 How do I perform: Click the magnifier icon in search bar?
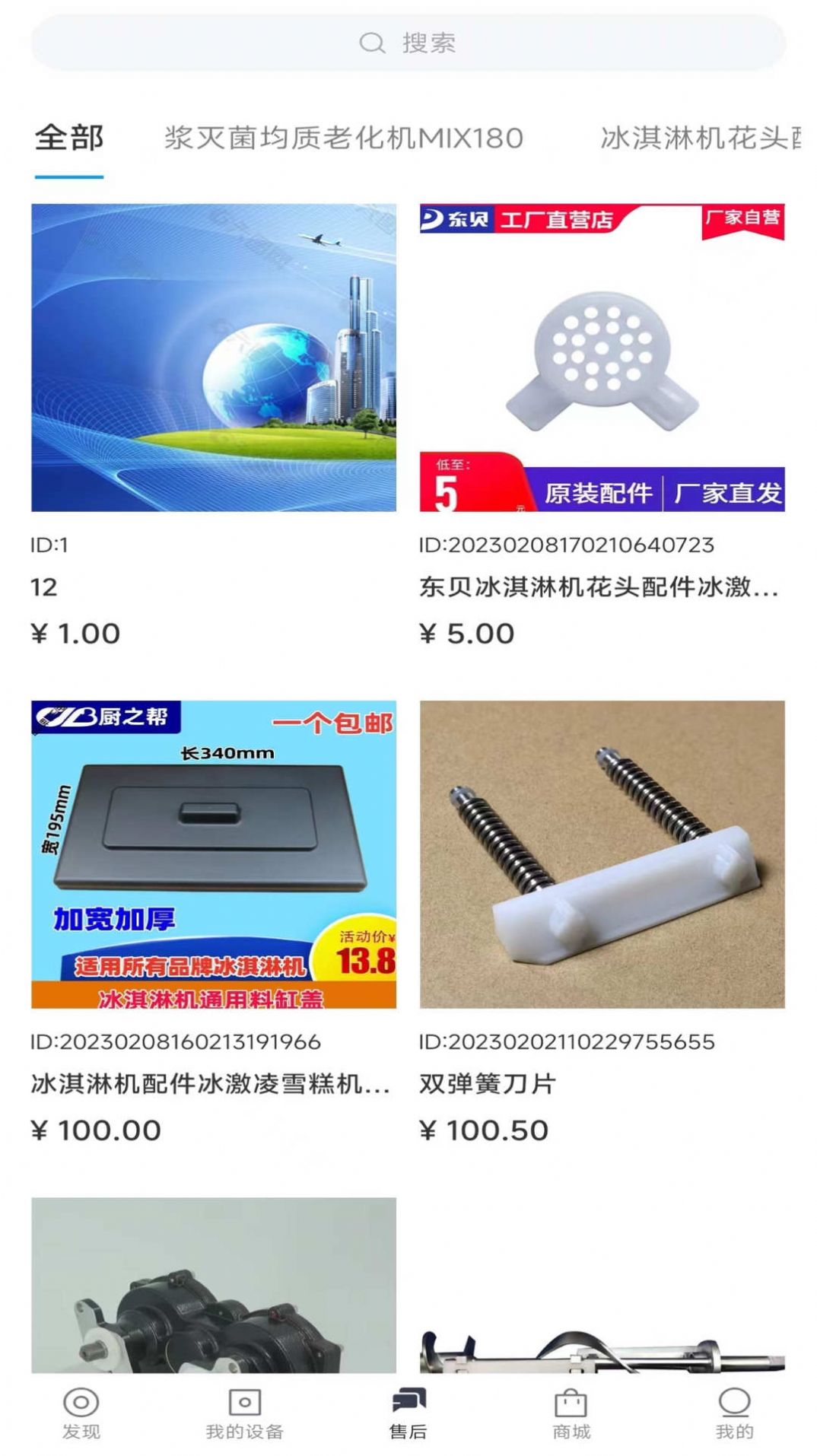(372, 43)
